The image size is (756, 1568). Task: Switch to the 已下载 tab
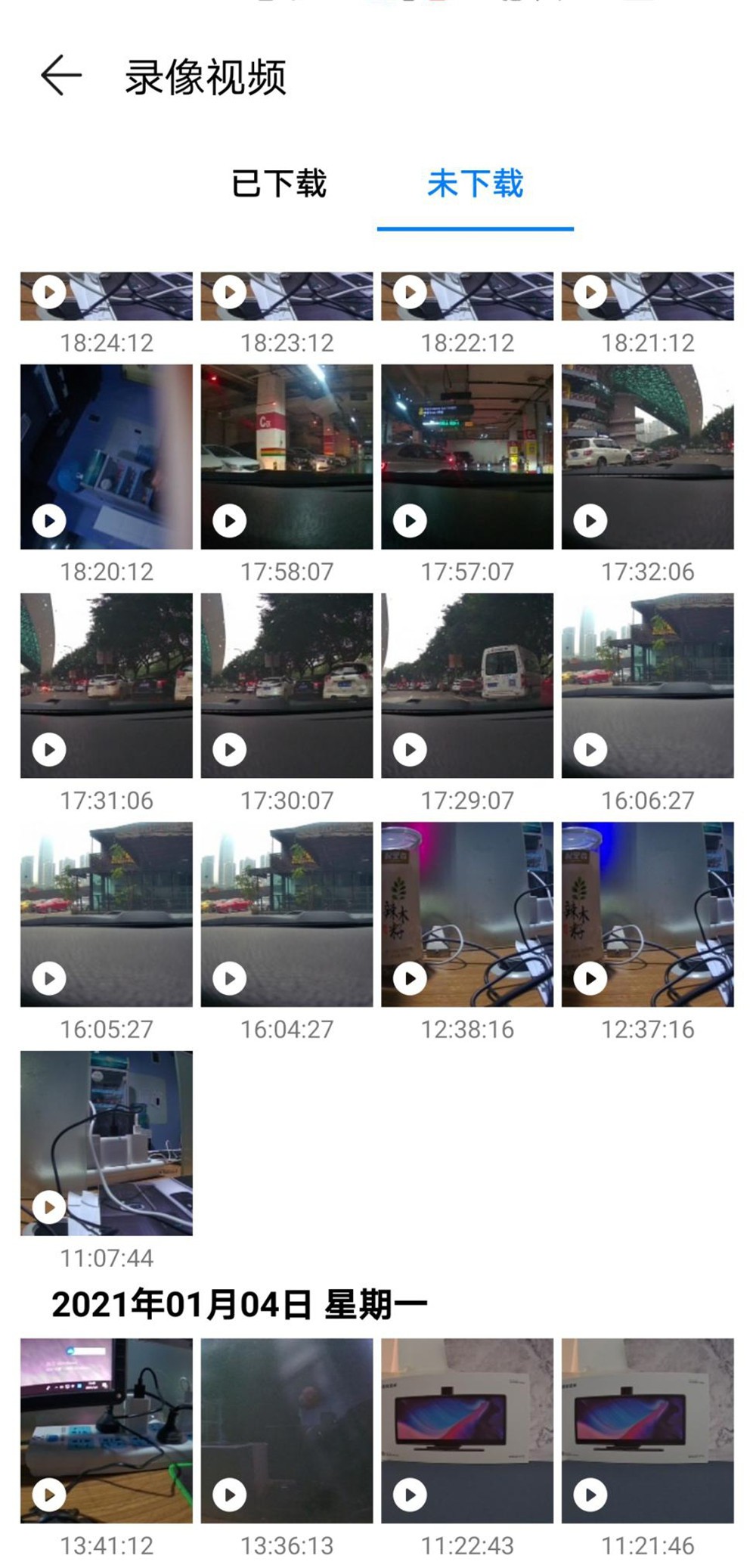point(279,184)
